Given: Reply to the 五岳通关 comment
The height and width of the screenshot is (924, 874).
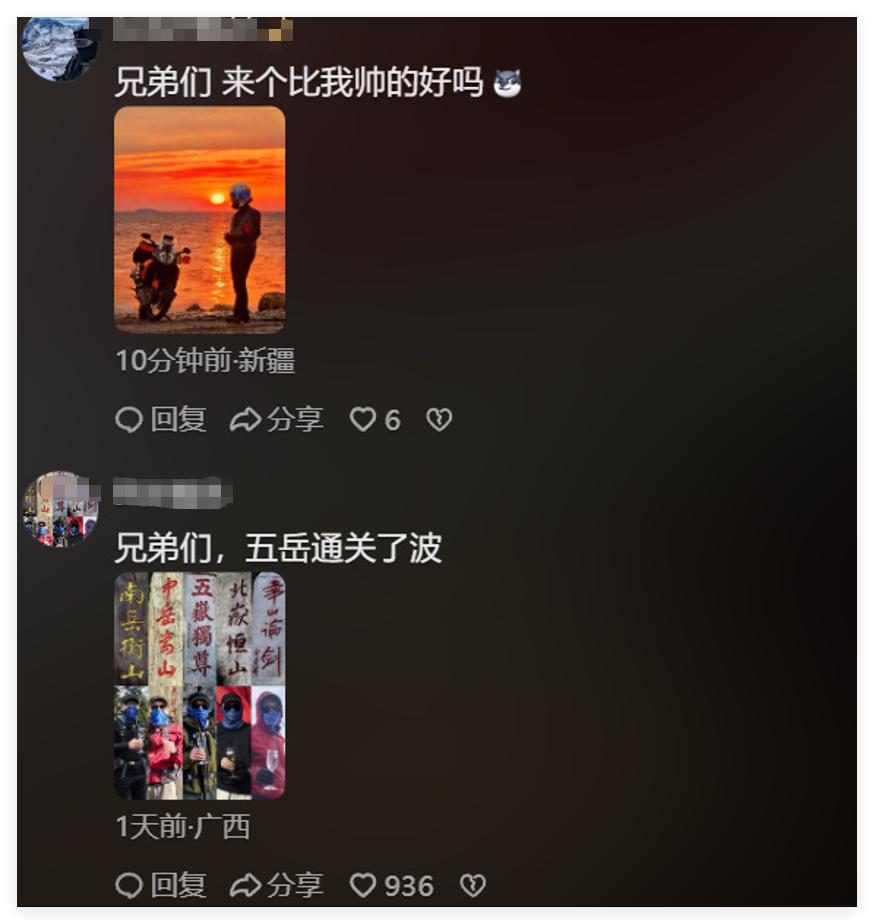Looking at the screenshot, I should (x=161, y=885).
